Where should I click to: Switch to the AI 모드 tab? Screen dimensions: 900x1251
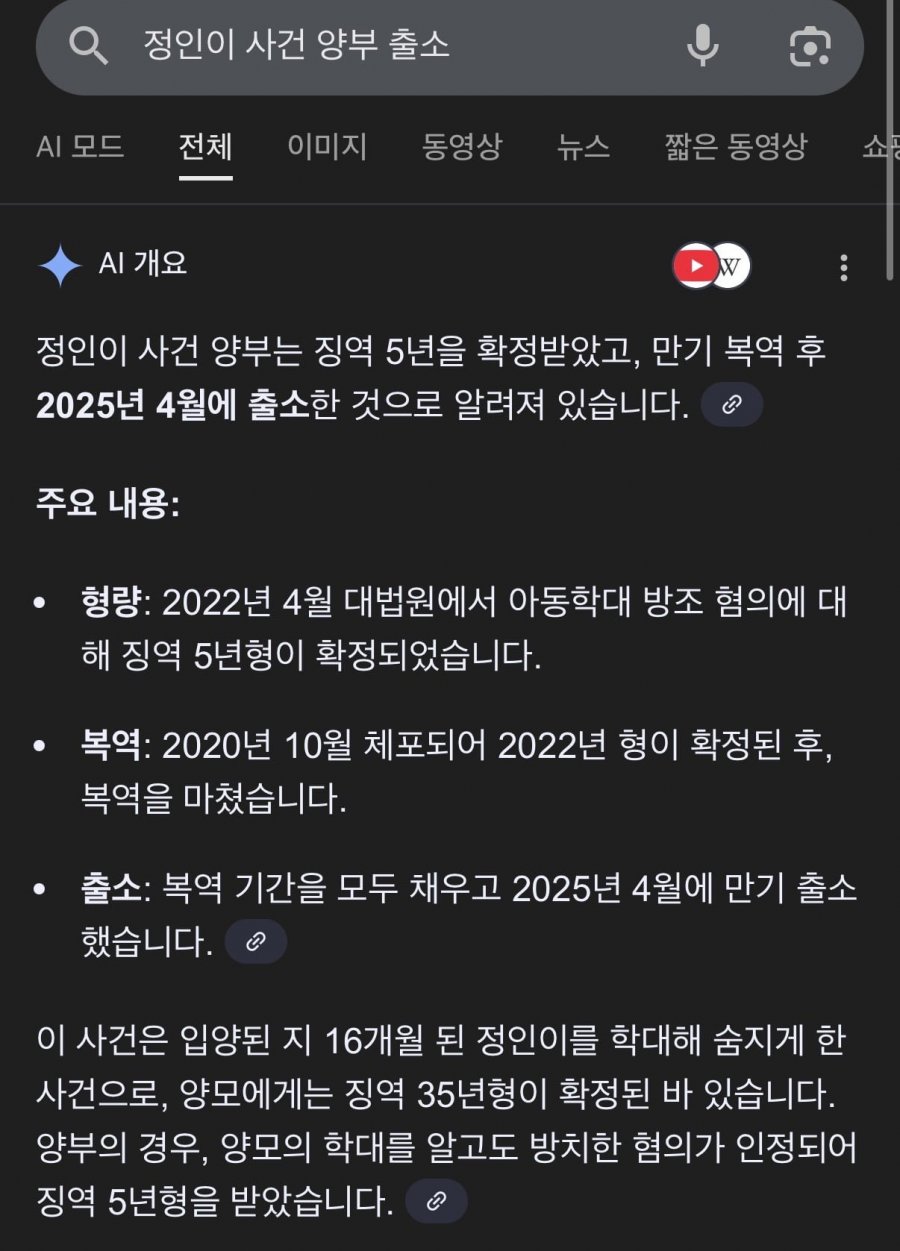[x=80, y=148]
